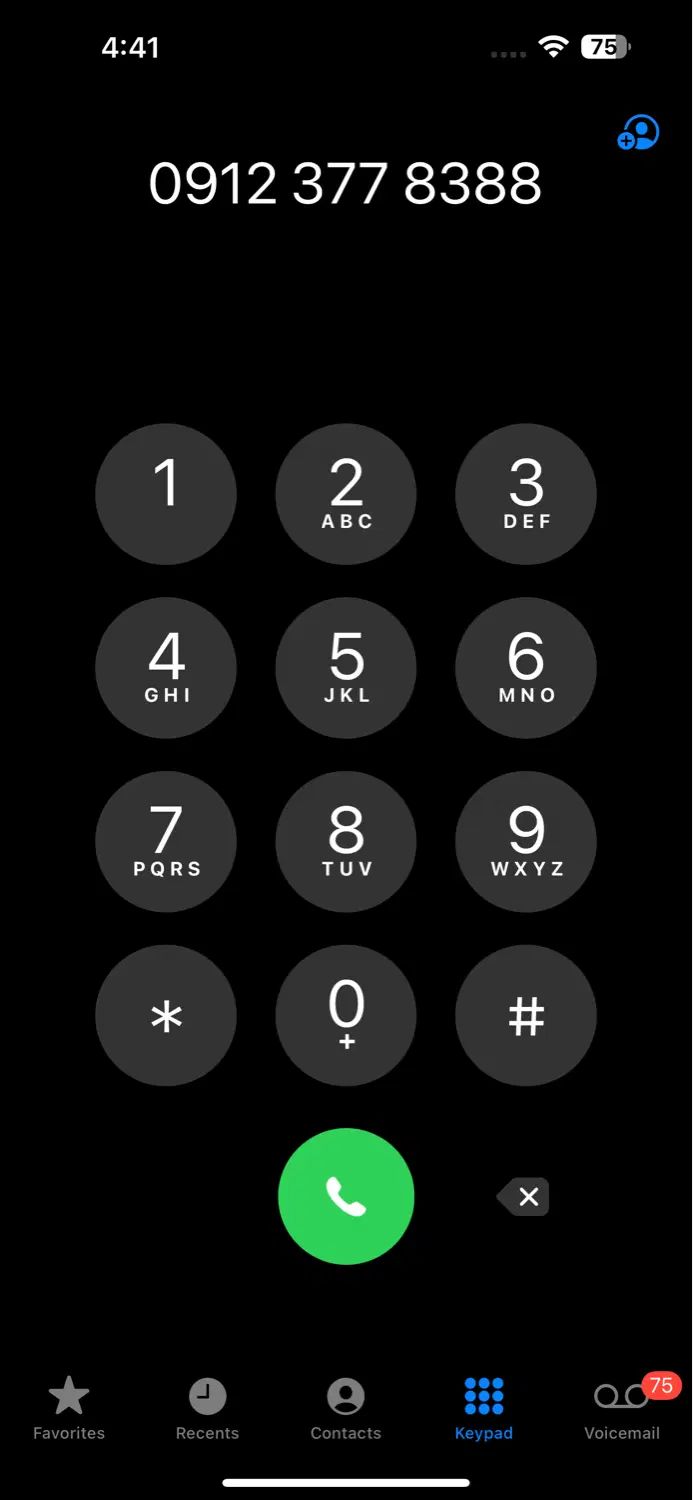Tap the 9 WXYZ key
Image resolution: width=693 pixels, height=1500 pixels.
pos(526,842)
